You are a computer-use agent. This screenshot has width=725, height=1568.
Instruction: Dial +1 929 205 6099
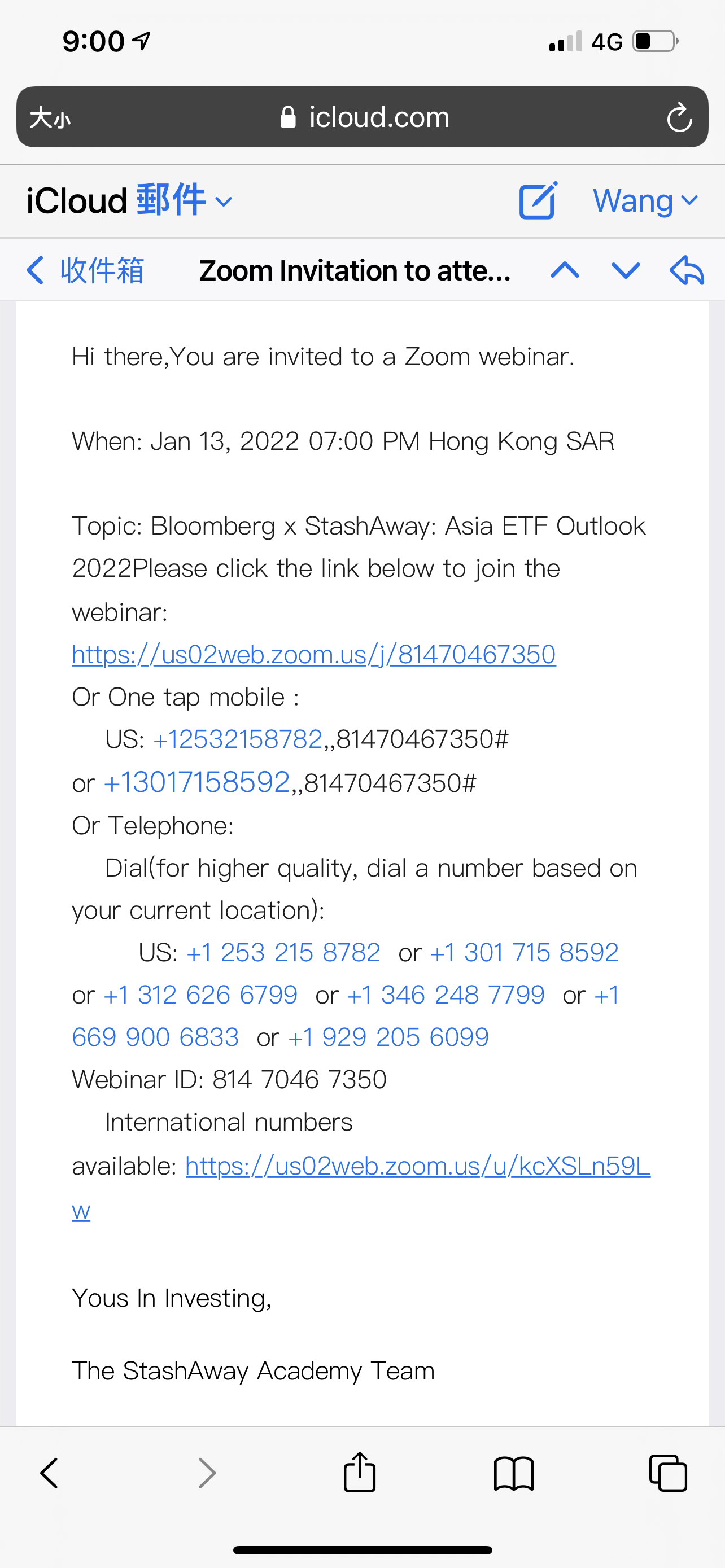[x=388, y=1037]
